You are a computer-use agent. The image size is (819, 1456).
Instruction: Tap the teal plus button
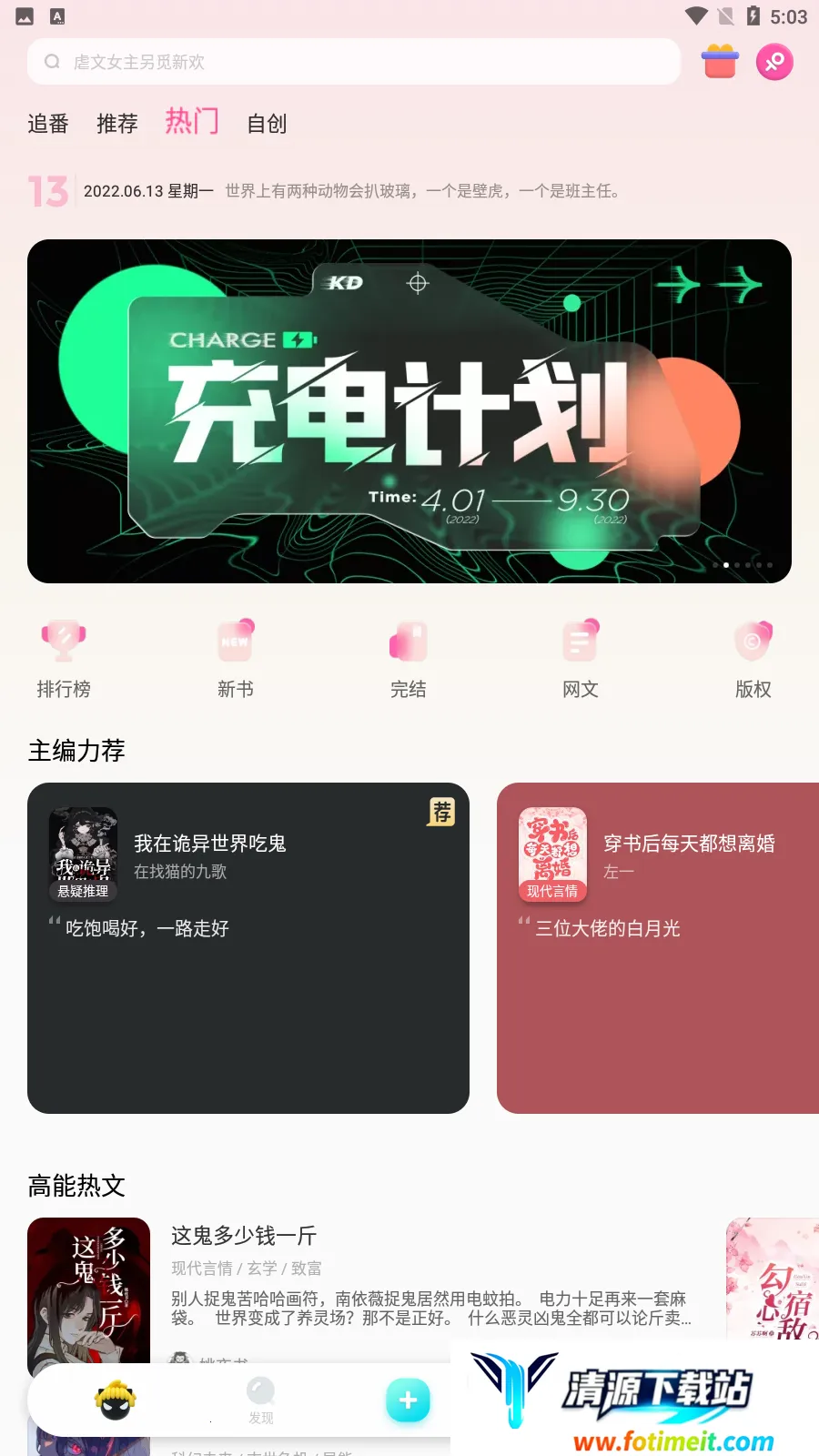click(x=408, y=1400)
